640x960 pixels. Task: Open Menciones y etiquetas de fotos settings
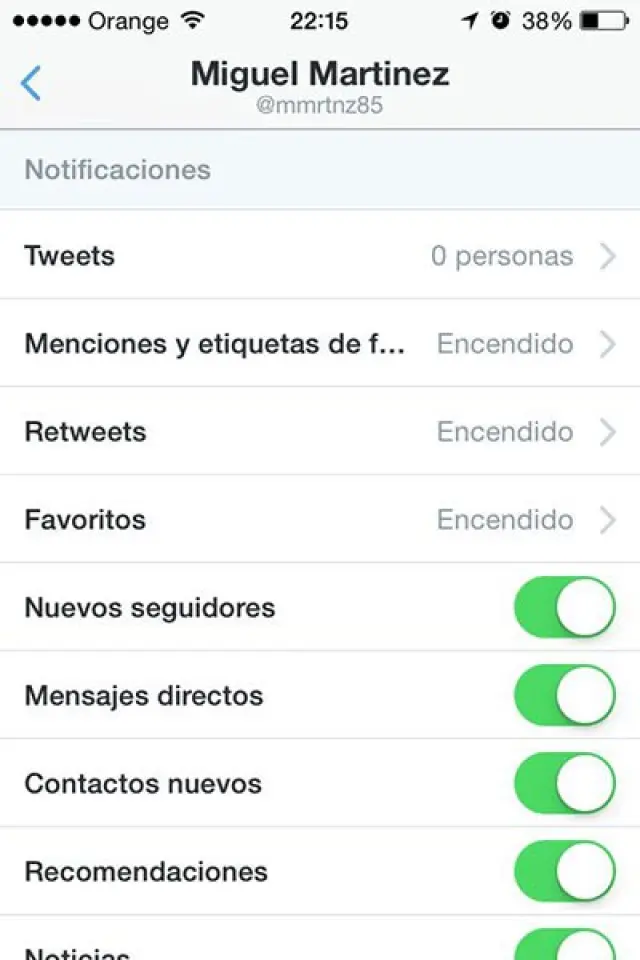click(320, 344)
